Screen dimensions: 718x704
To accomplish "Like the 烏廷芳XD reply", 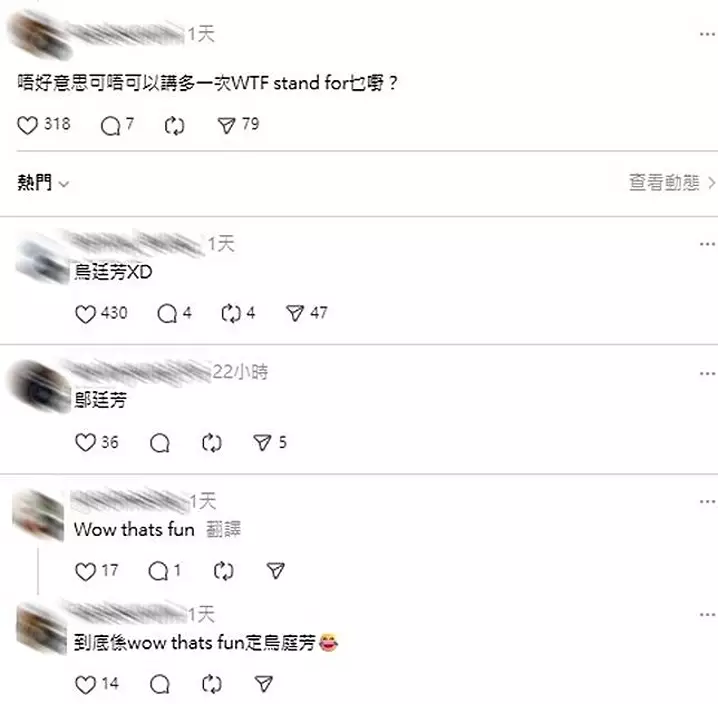I will [x=86, y=313].
